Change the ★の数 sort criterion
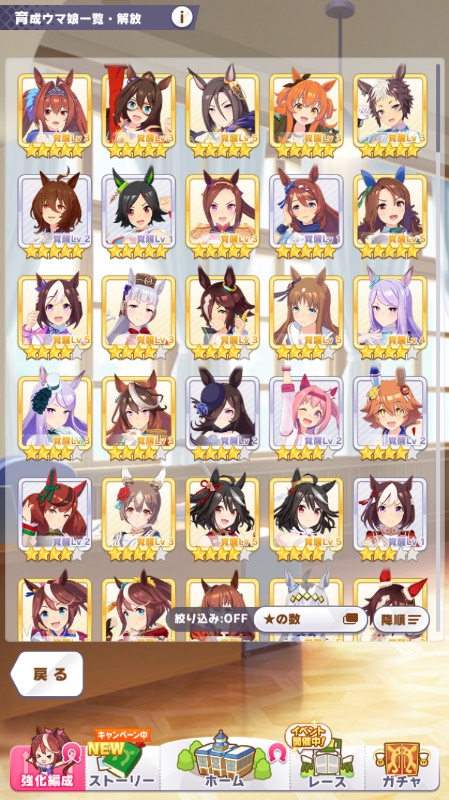This screenshot has height=800, width=449. click(310, 619)
